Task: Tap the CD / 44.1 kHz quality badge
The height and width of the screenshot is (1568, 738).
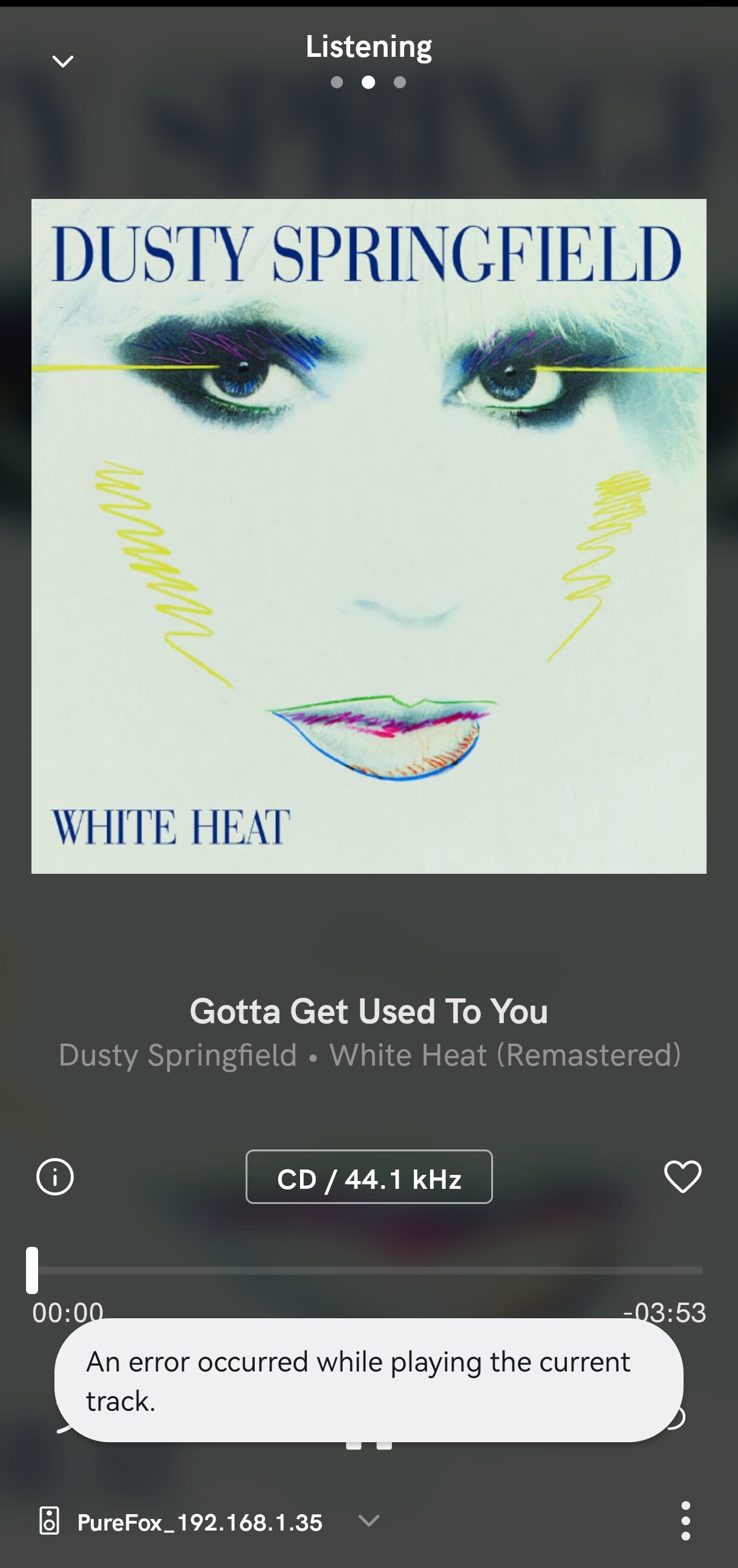Action: [x=369, y=1177]
